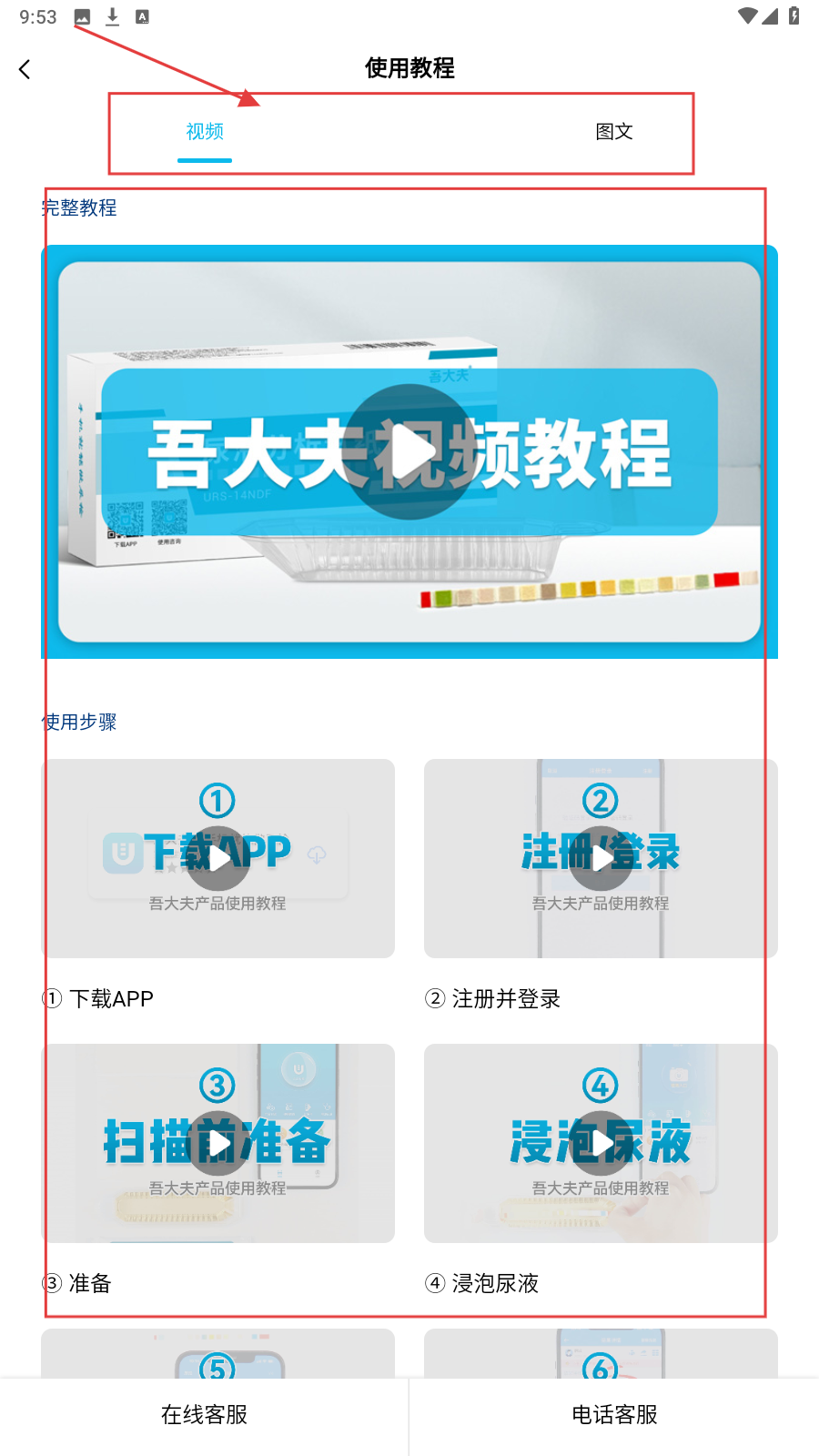Go back from 使用教程 page

pyautogui.click(x=25, y=69)
